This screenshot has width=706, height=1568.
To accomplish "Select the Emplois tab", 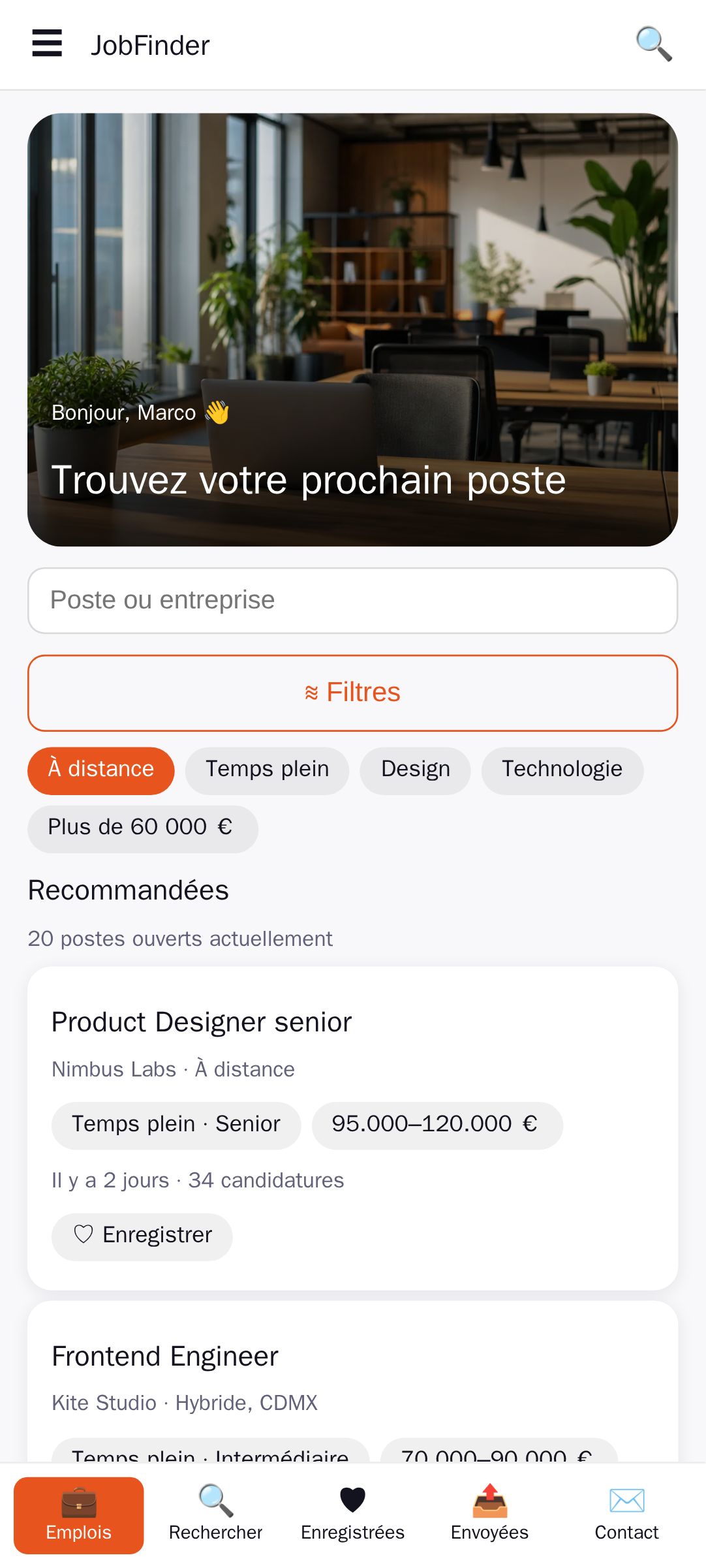I will coord(78,1515).
